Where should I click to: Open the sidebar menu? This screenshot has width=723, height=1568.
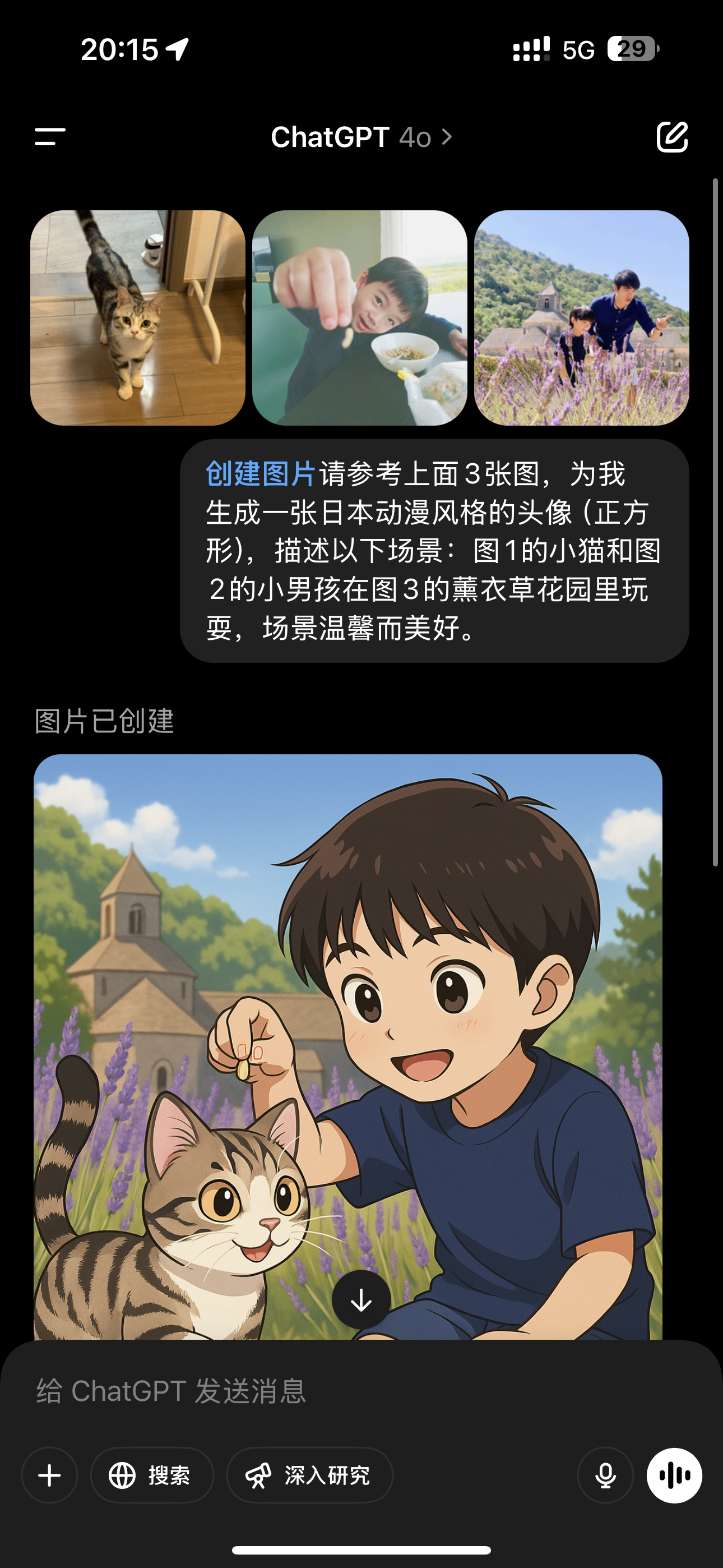coord(50,136)
